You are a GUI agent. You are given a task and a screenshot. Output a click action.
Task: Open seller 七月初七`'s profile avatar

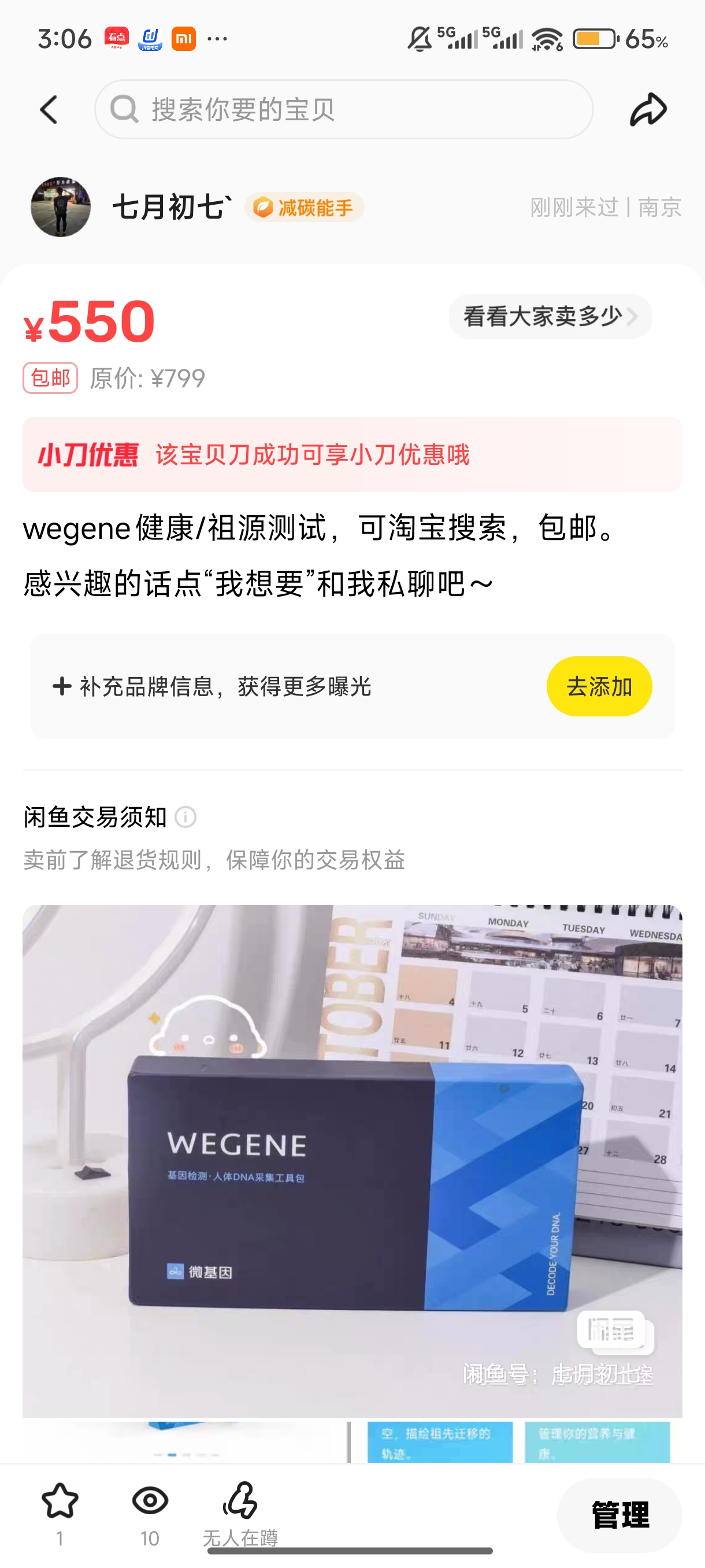click(60, 207)
